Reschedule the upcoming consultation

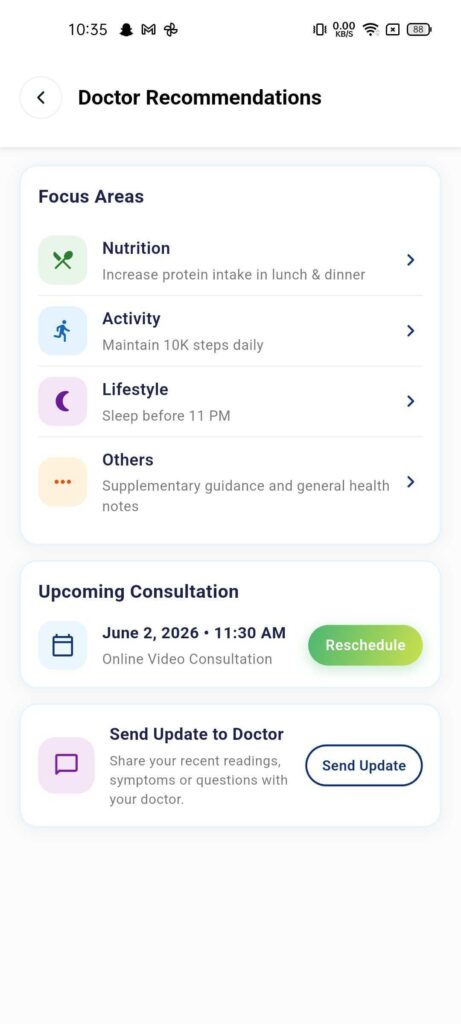[366, 645]
